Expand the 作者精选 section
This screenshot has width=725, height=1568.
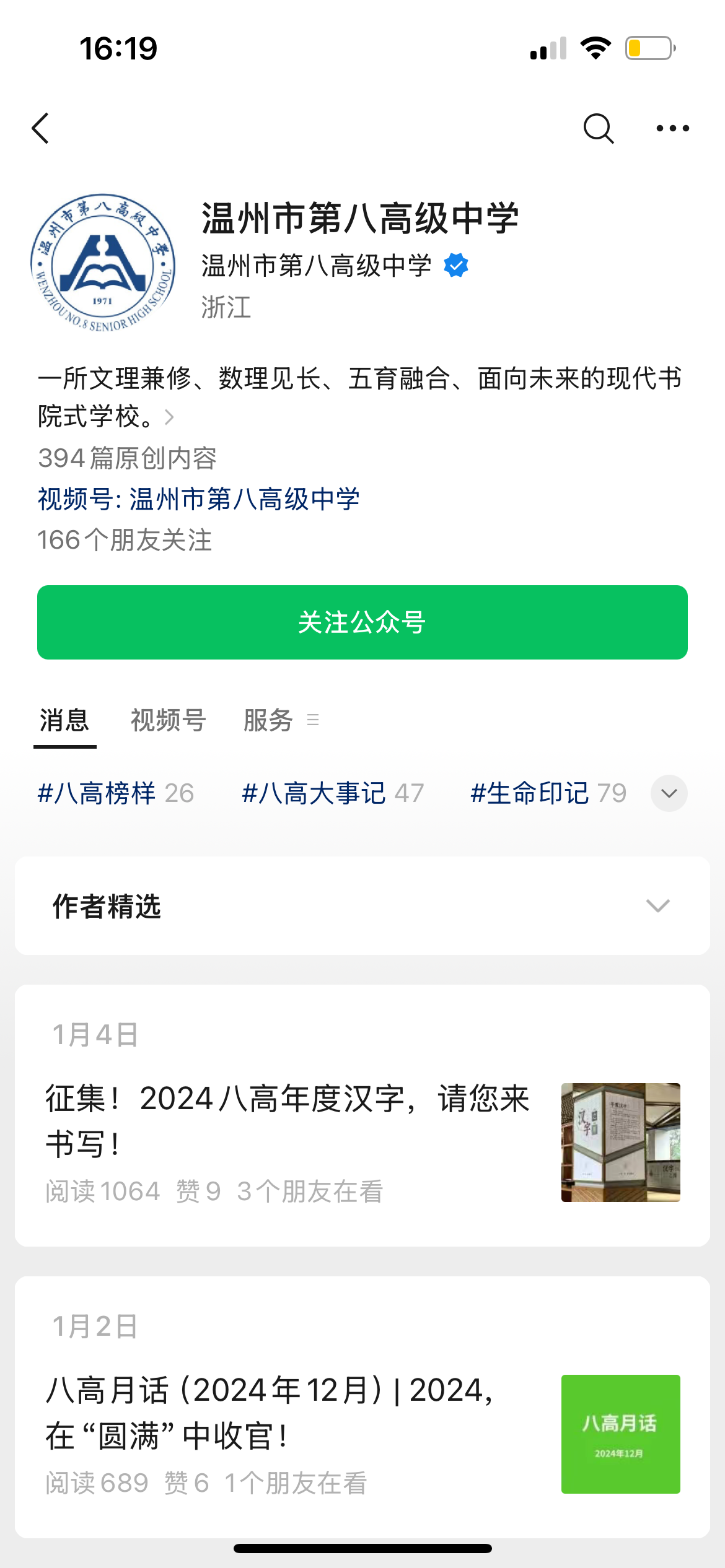coord(657,906)
